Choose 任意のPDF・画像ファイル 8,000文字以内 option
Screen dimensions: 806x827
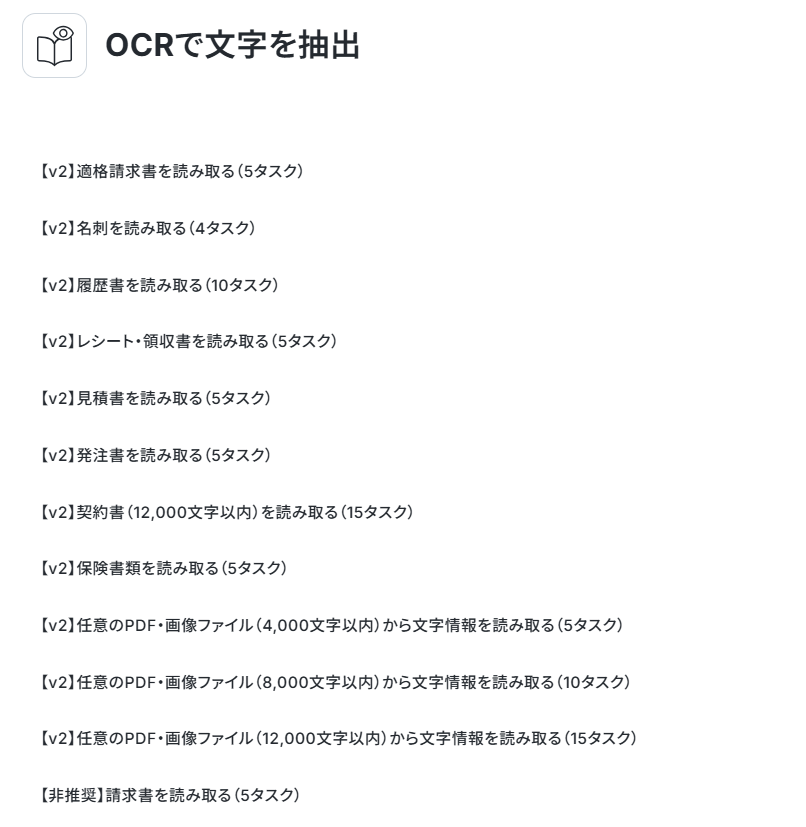tap(335, 682)
